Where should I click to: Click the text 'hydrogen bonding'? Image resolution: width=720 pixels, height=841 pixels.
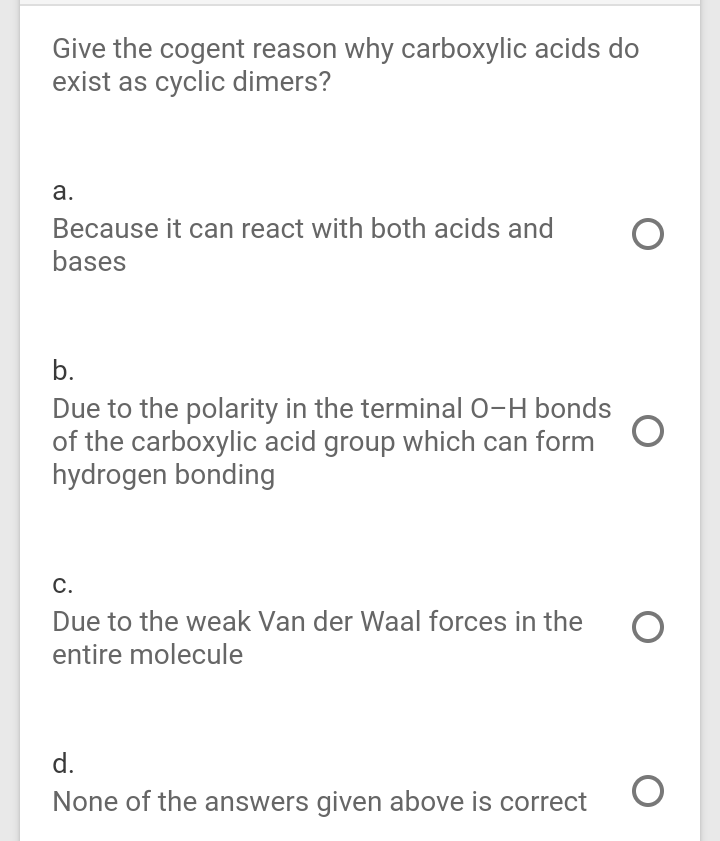click(163, 474)
